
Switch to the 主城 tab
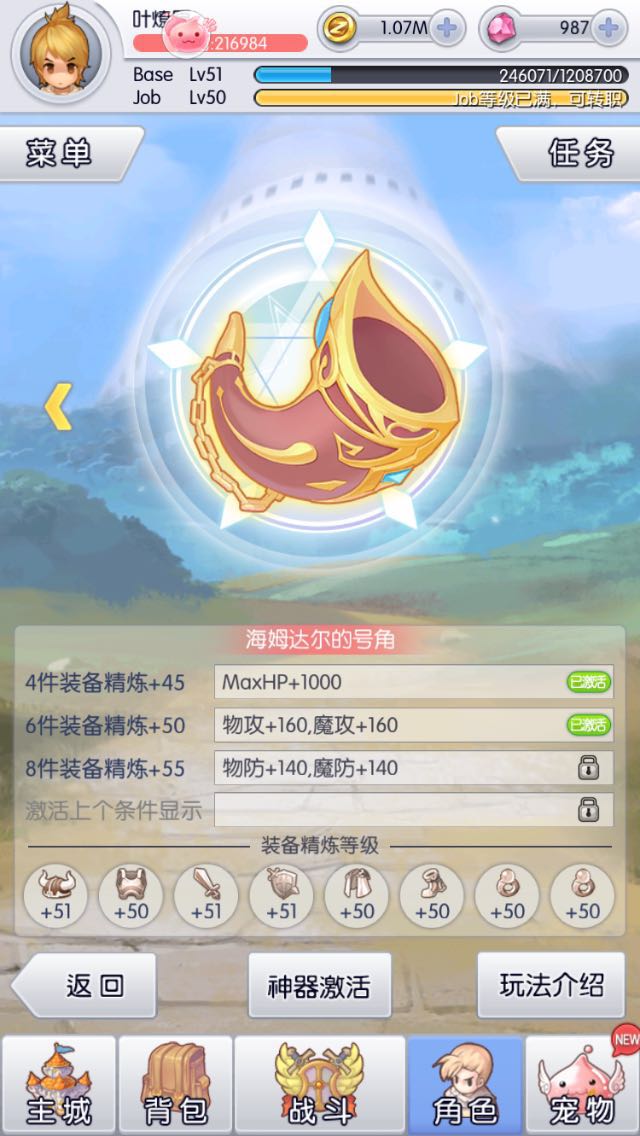tap(58, 1085)
